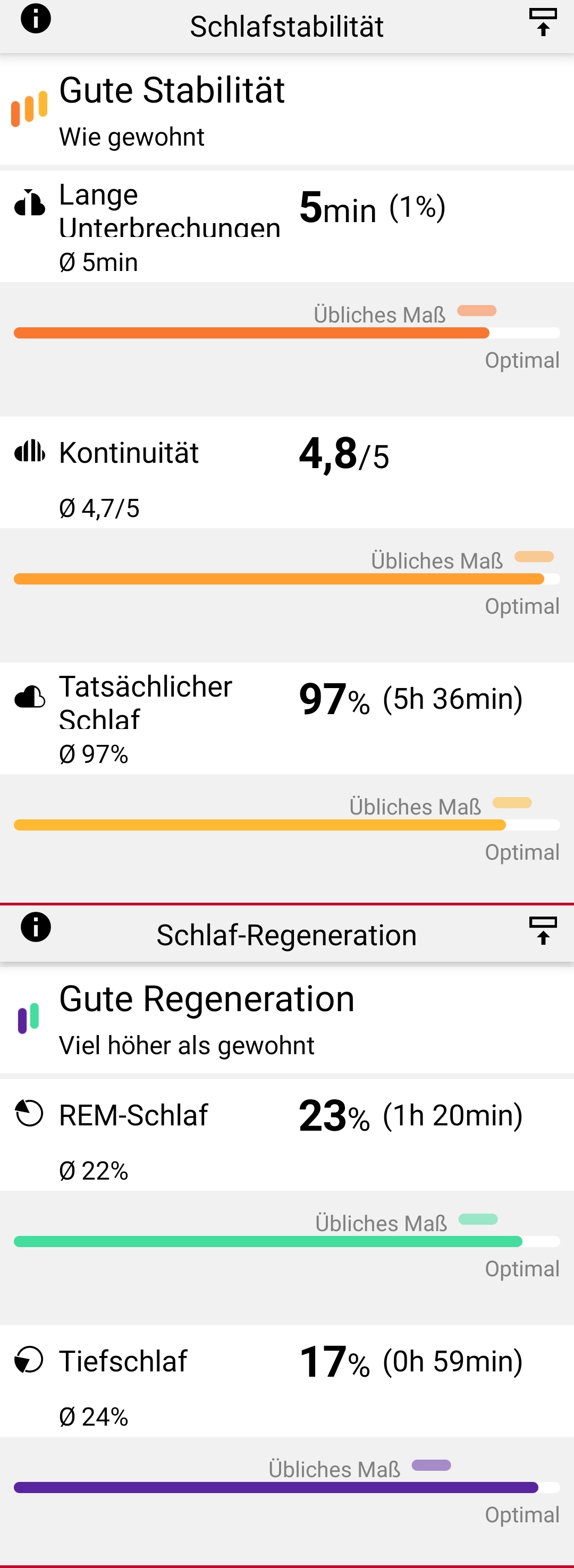The height and width of the screenshot is (1568, 574).
Task: Show info about Schlaf-Regeneration
Action: [36, 927]
